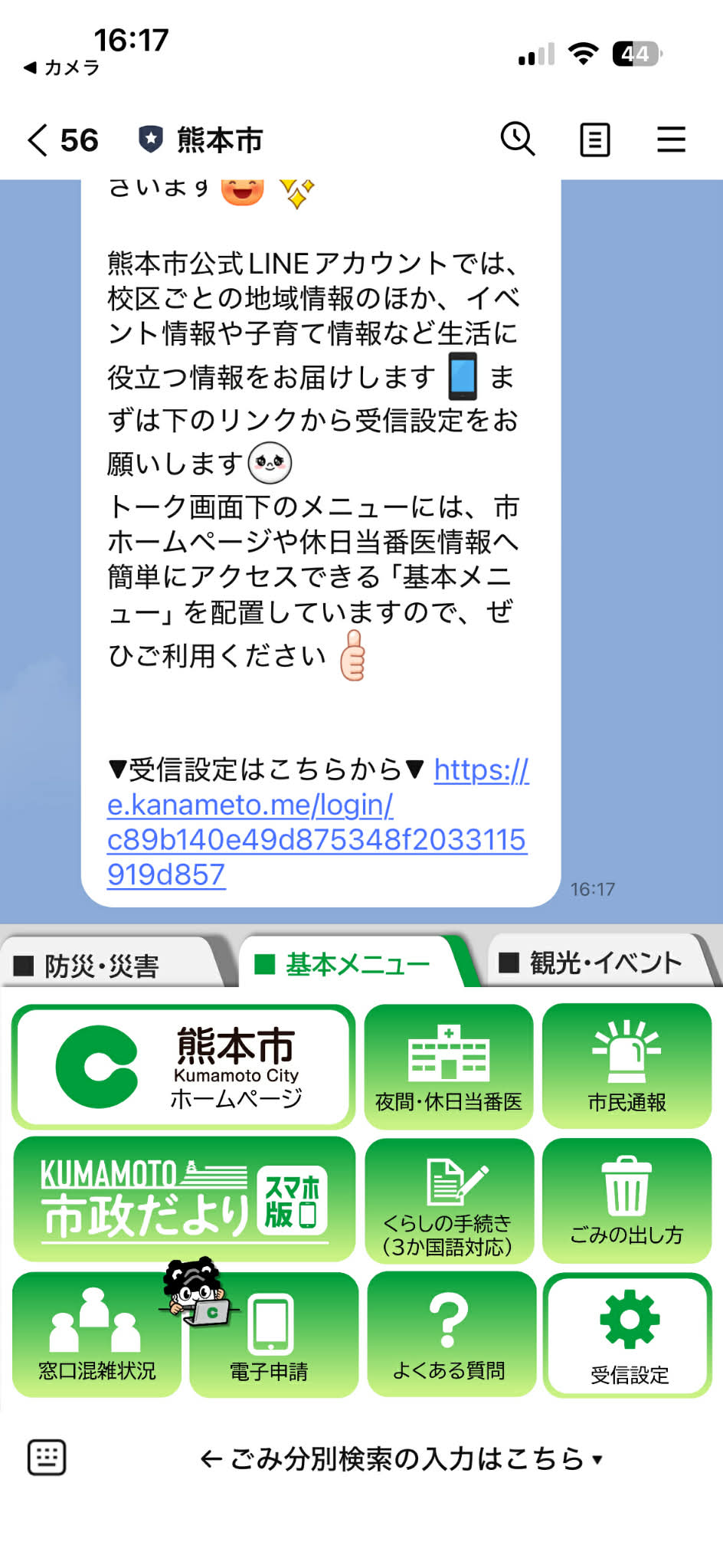Switch to keyboard input
The width and height of the screenshot is (723, 1568).
47,1457
